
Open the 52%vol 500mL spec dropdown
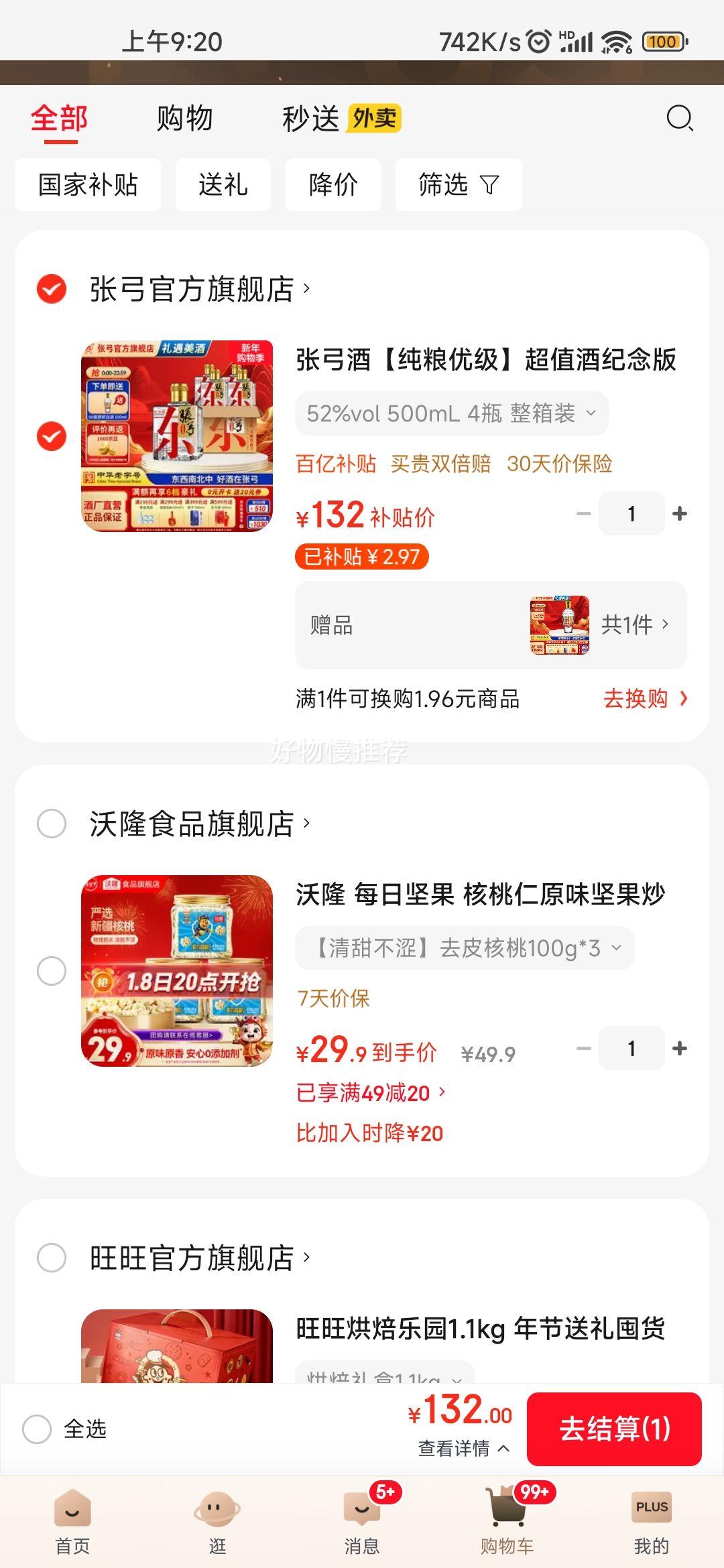point(451,413)
